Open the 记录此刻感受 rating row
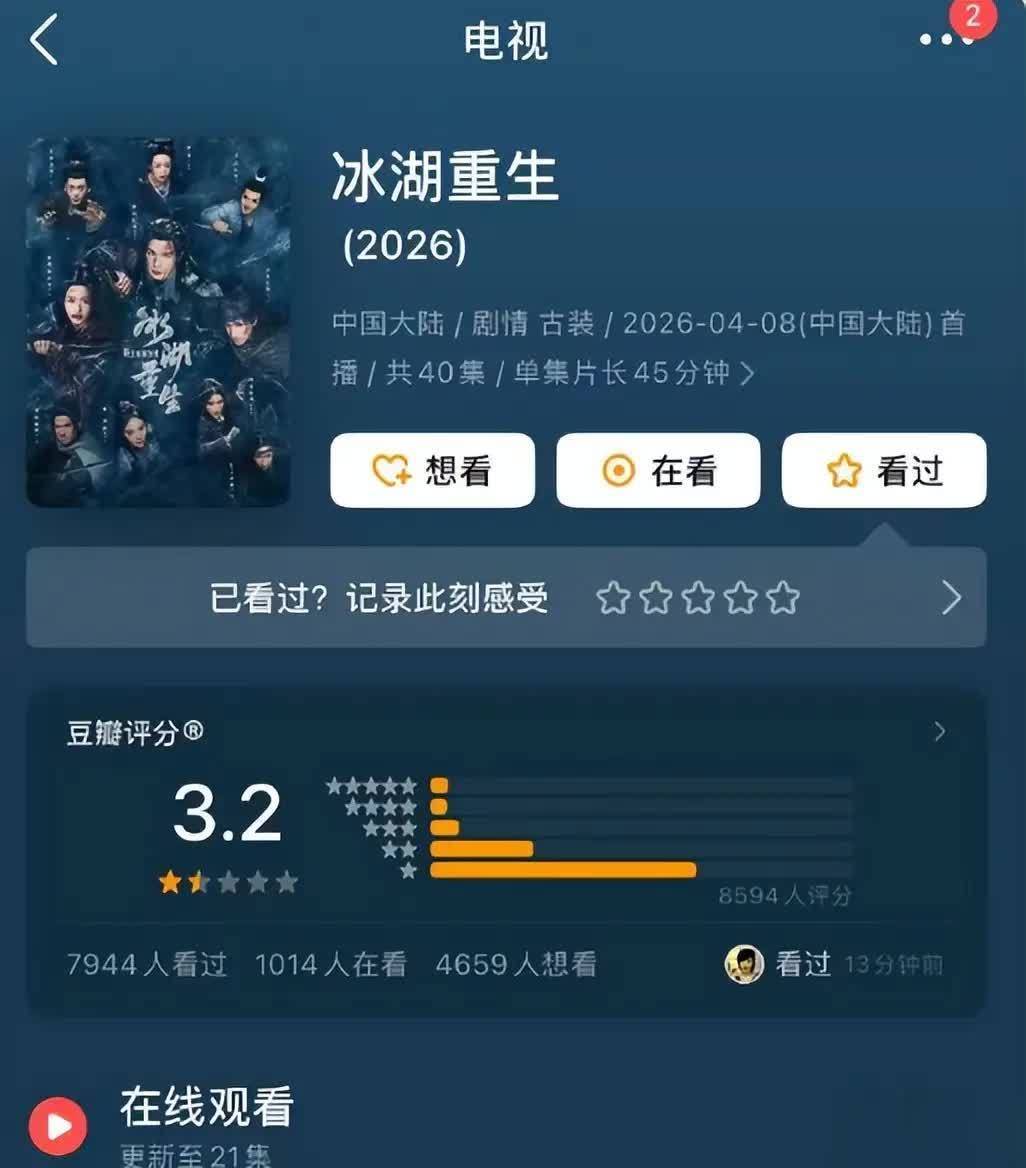 click(506, 598)
